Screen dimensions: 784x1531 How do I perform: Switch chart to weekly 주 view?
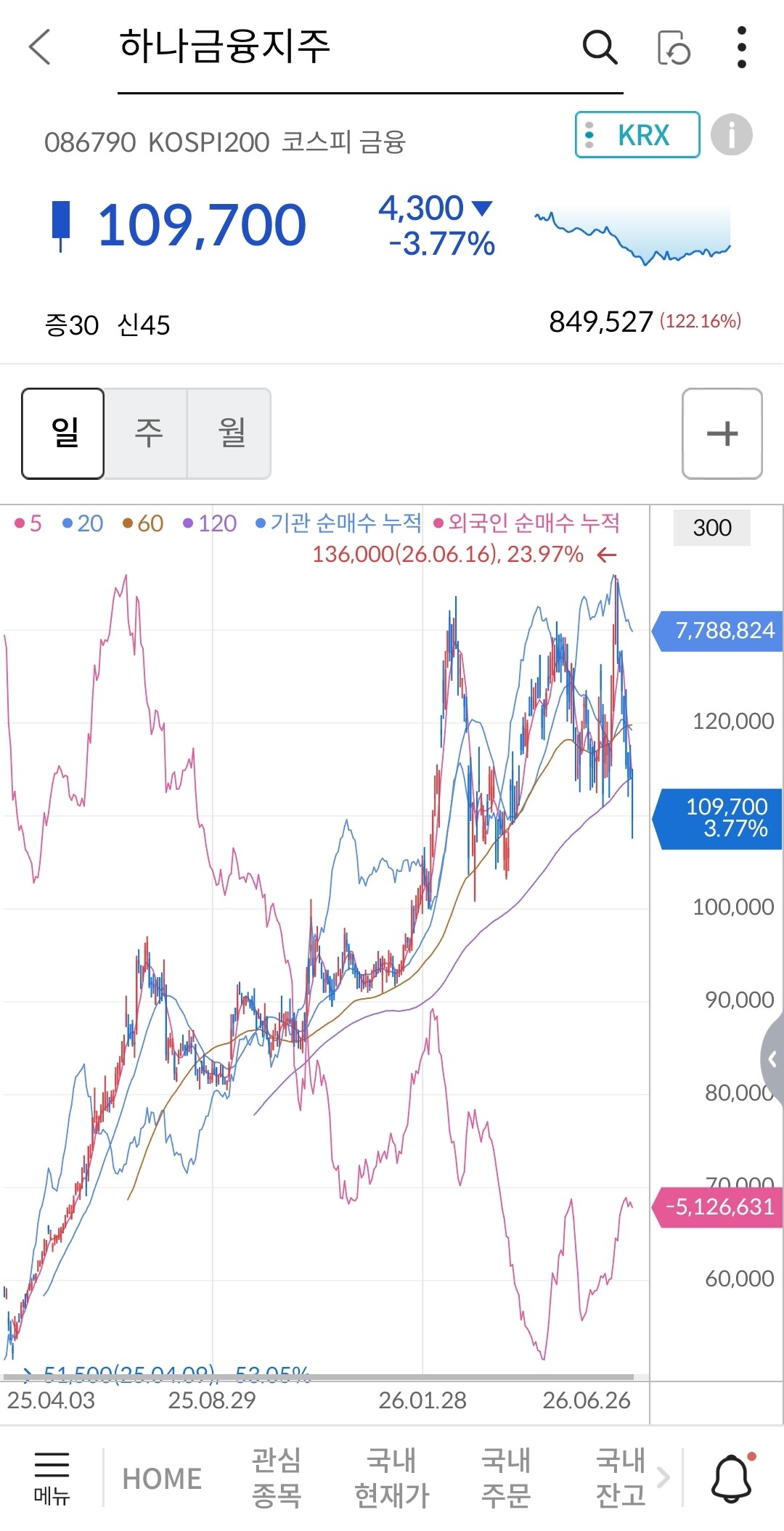click(147, 433)
